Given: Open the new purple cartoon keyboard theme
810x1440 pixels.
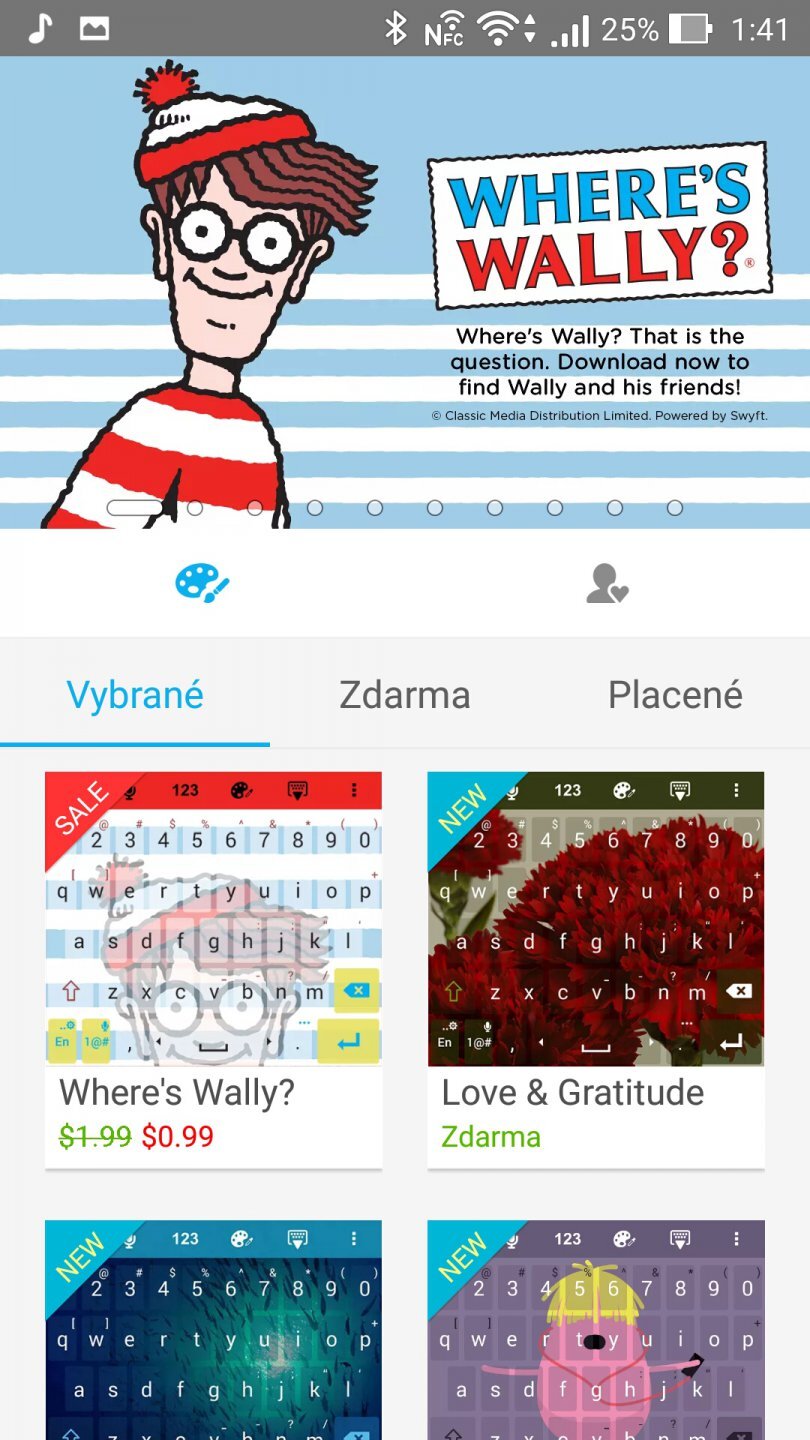Looking at the screenshot, I should click(x=596, y=1330).
